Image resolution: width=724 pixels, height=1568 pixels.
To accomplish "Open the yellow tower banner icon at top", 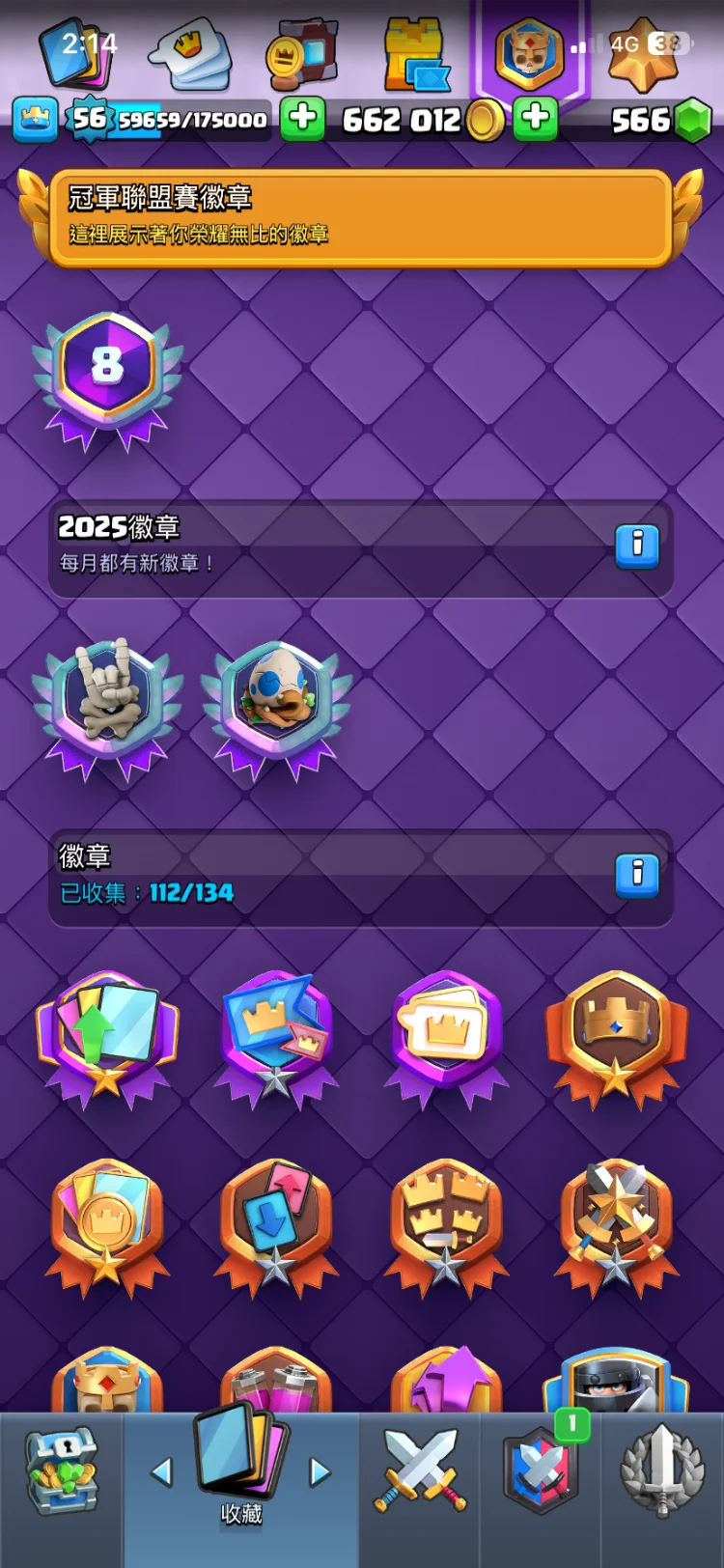I will coord(415,55).
